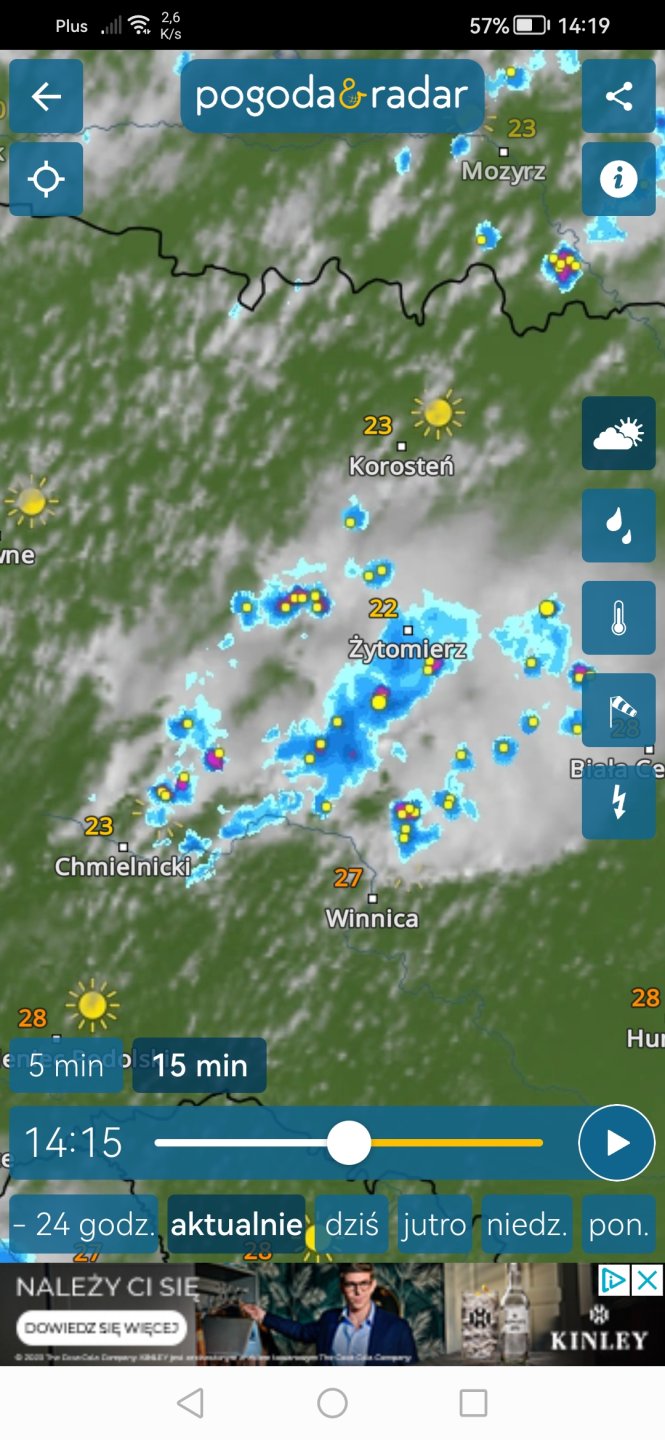Select the 5 min interval

click(x=66, y=1066)
